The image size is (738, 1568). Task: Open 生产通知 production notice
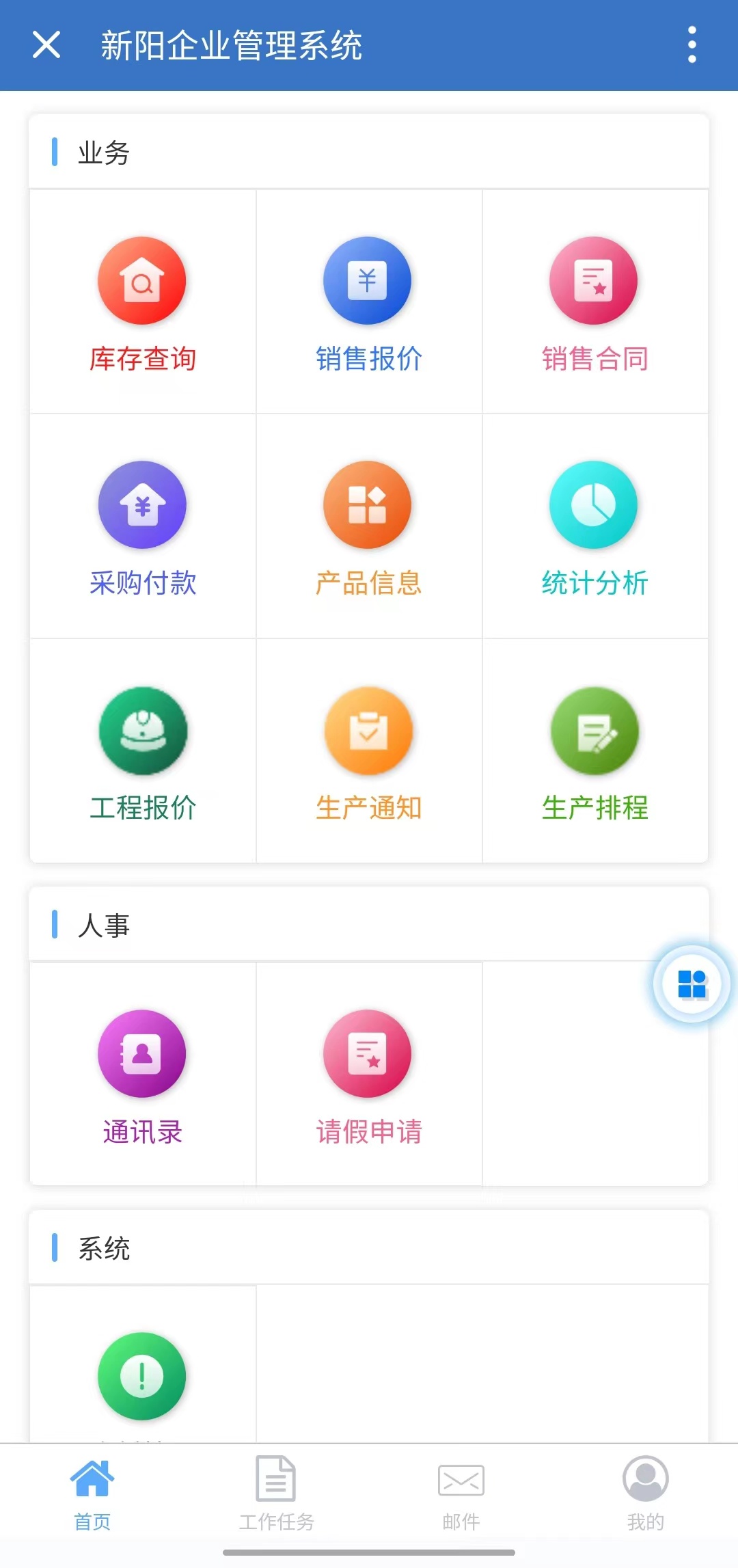369,751
